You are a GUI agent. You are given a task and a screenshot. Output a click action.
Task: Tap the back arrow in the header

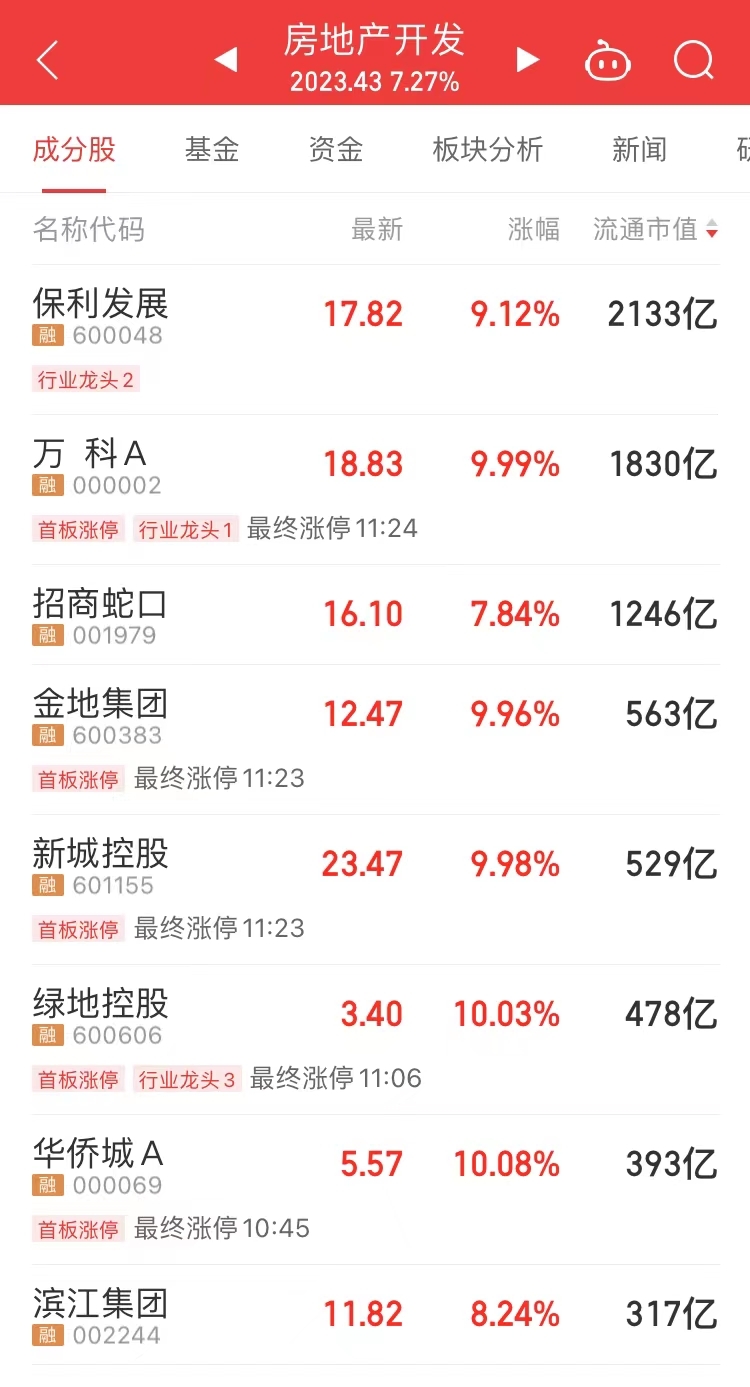pos(47,59)
